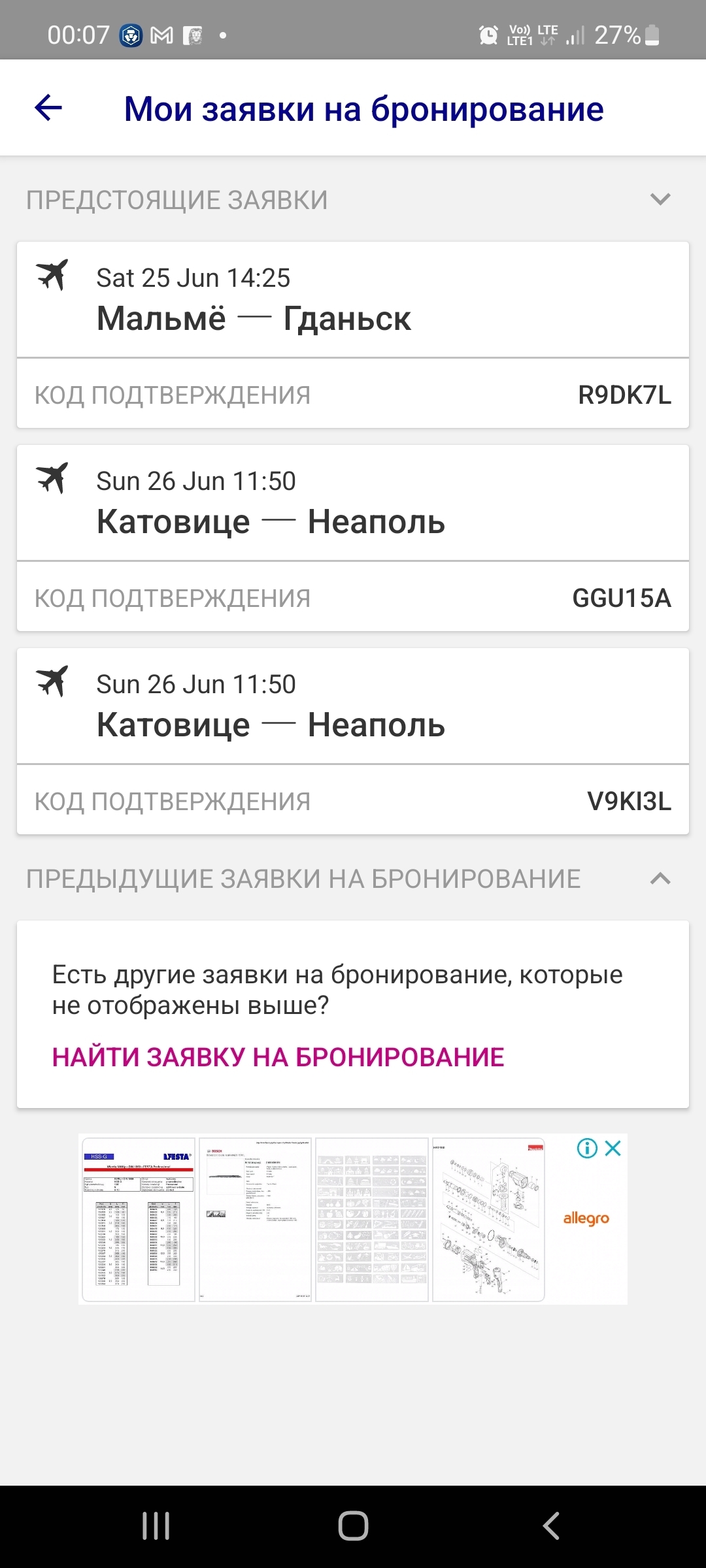Toggle the ПРЕДЫДУЩИЕ ЗАЯВКИ НА БРОНИРОВАНИЕ section
This screenshot has height=1568, width=706.
point(660,879)
